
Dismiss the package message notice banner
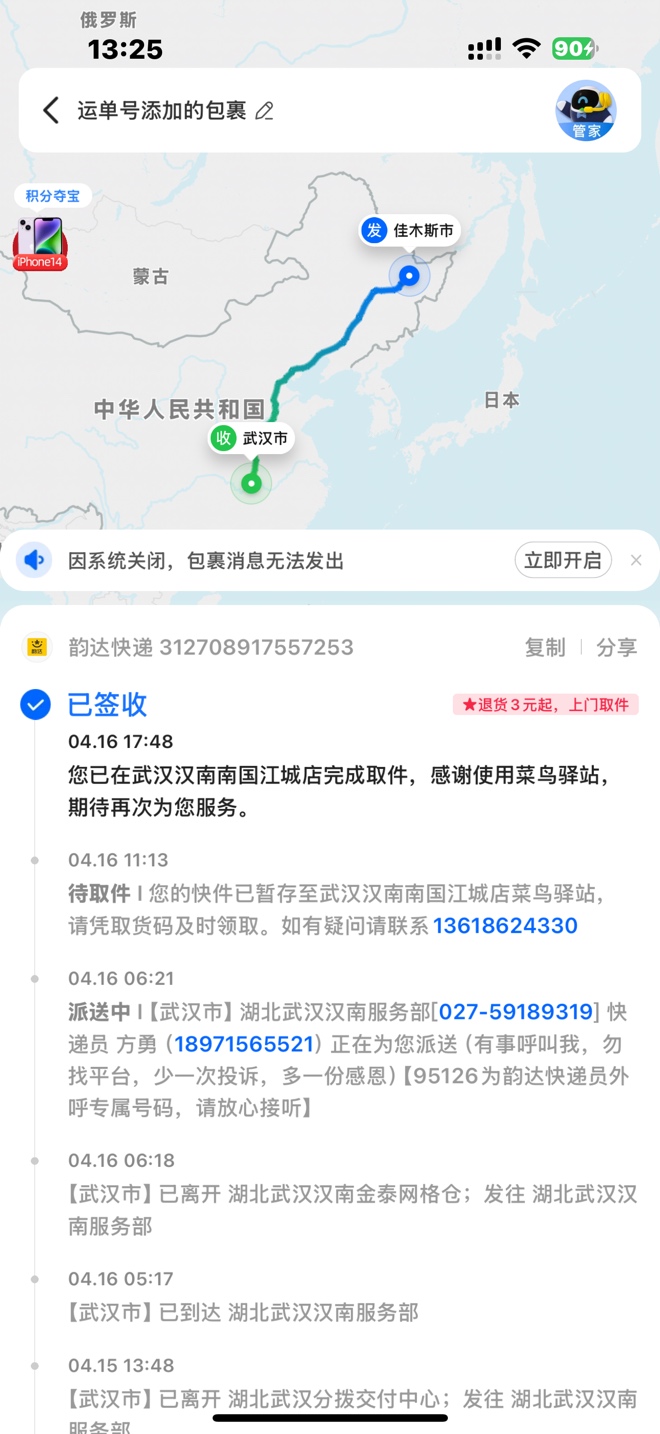pyautogui.click(x=636, y=560)
